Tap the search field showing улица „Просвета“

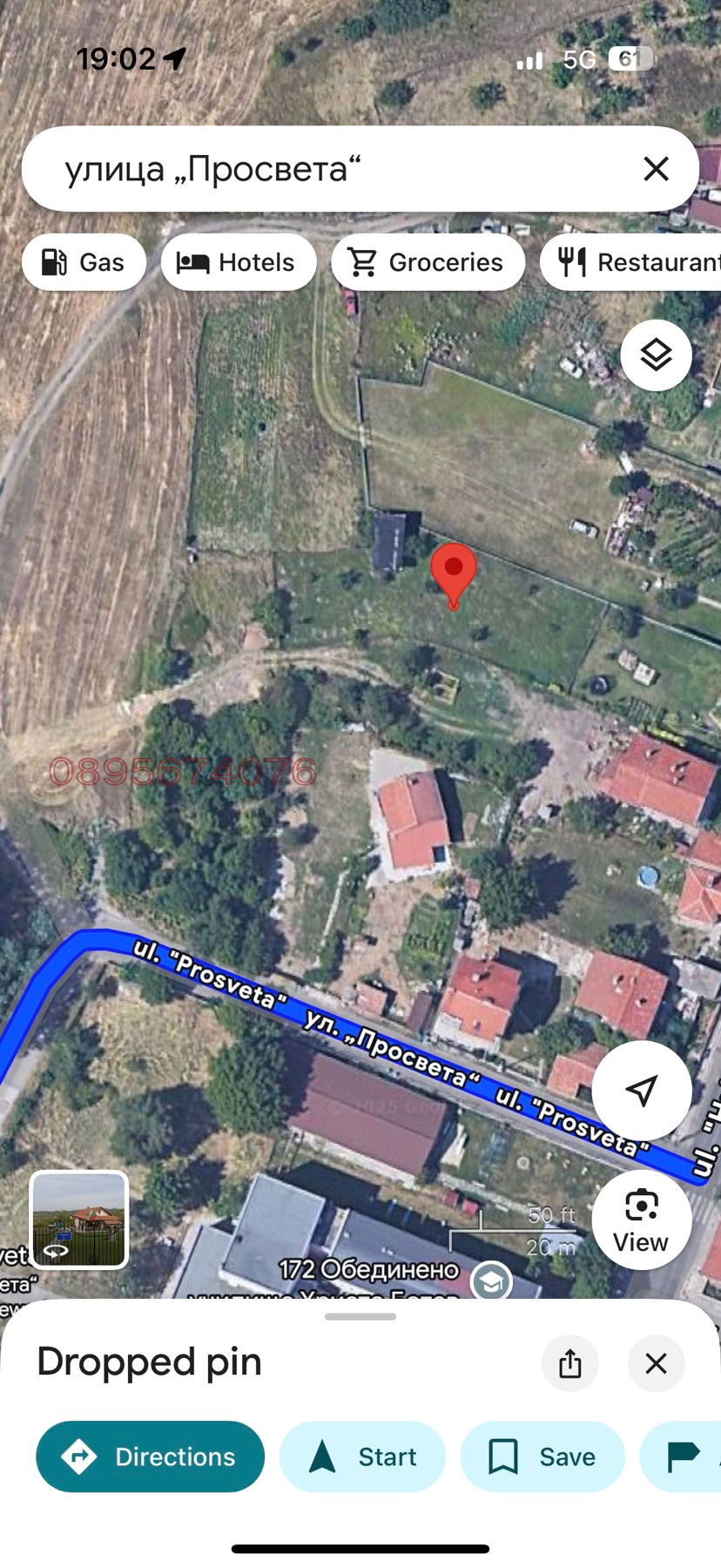tap(331, 169)
